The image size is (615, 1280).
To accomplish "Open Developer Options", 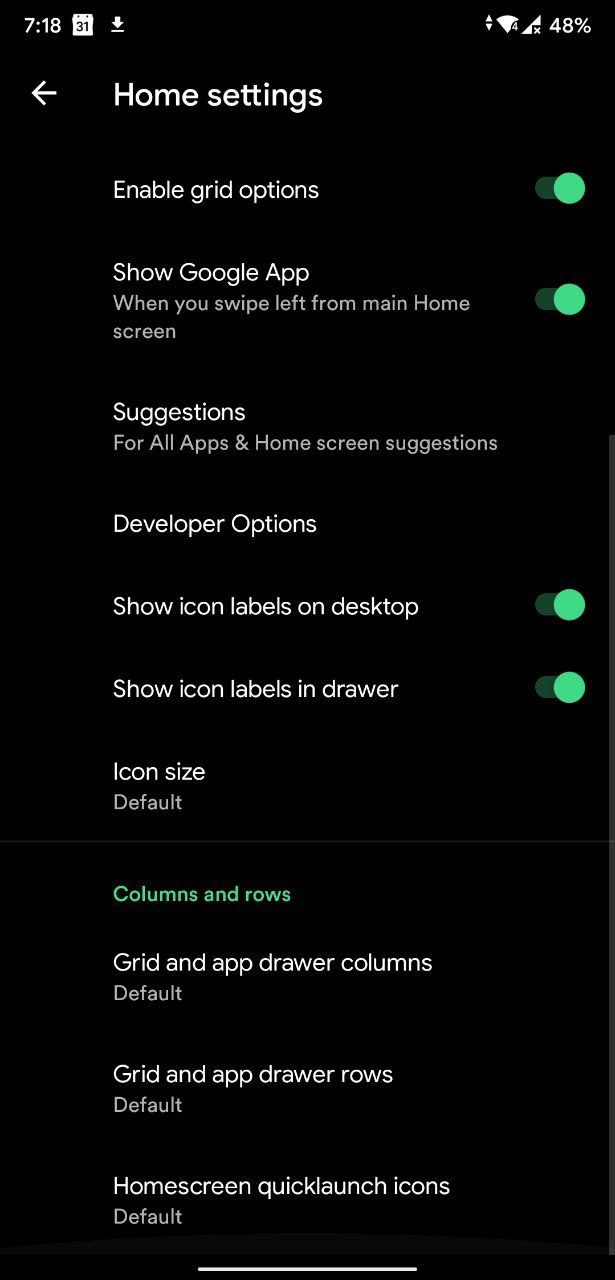I will tap(215, 524).
